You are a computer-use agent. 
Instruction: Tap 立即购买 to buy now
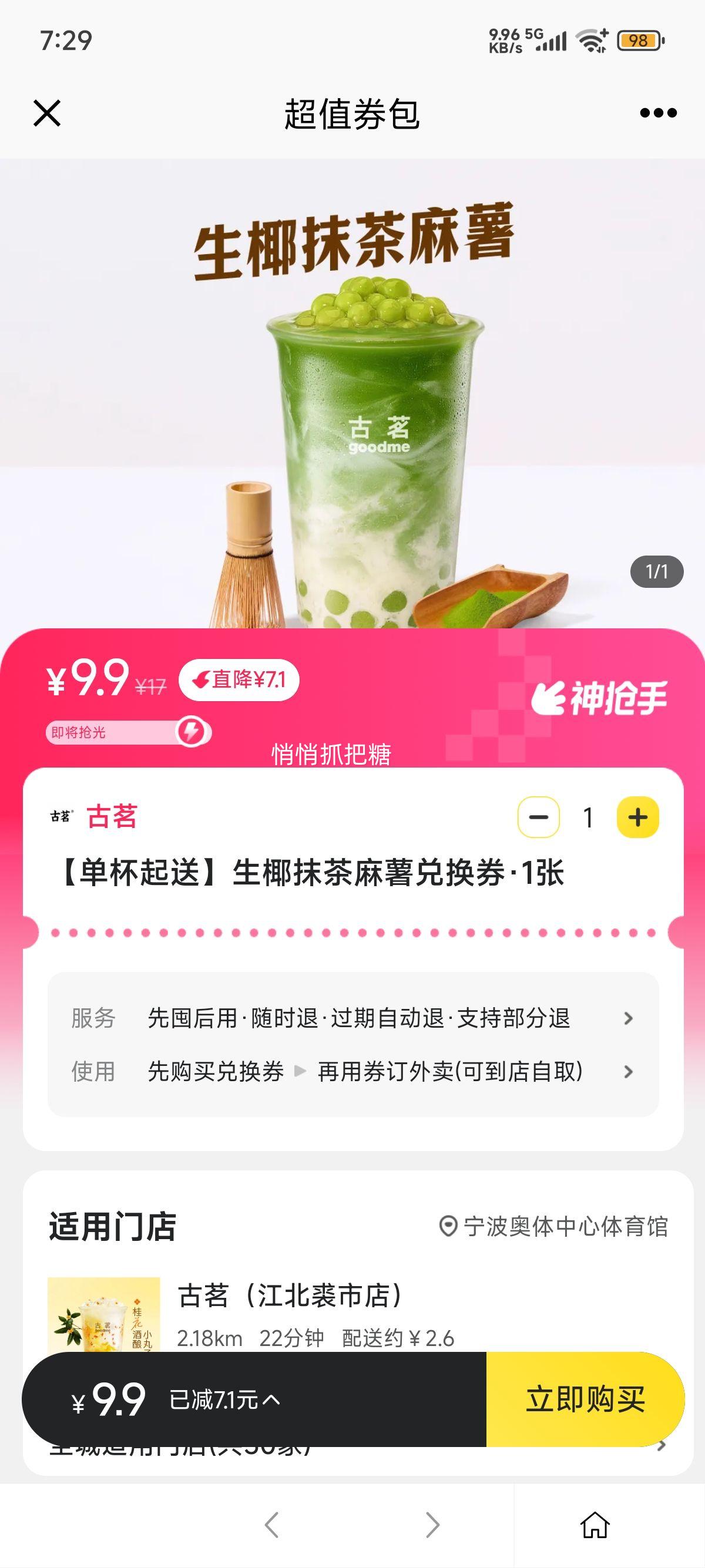pos(585,1399)
